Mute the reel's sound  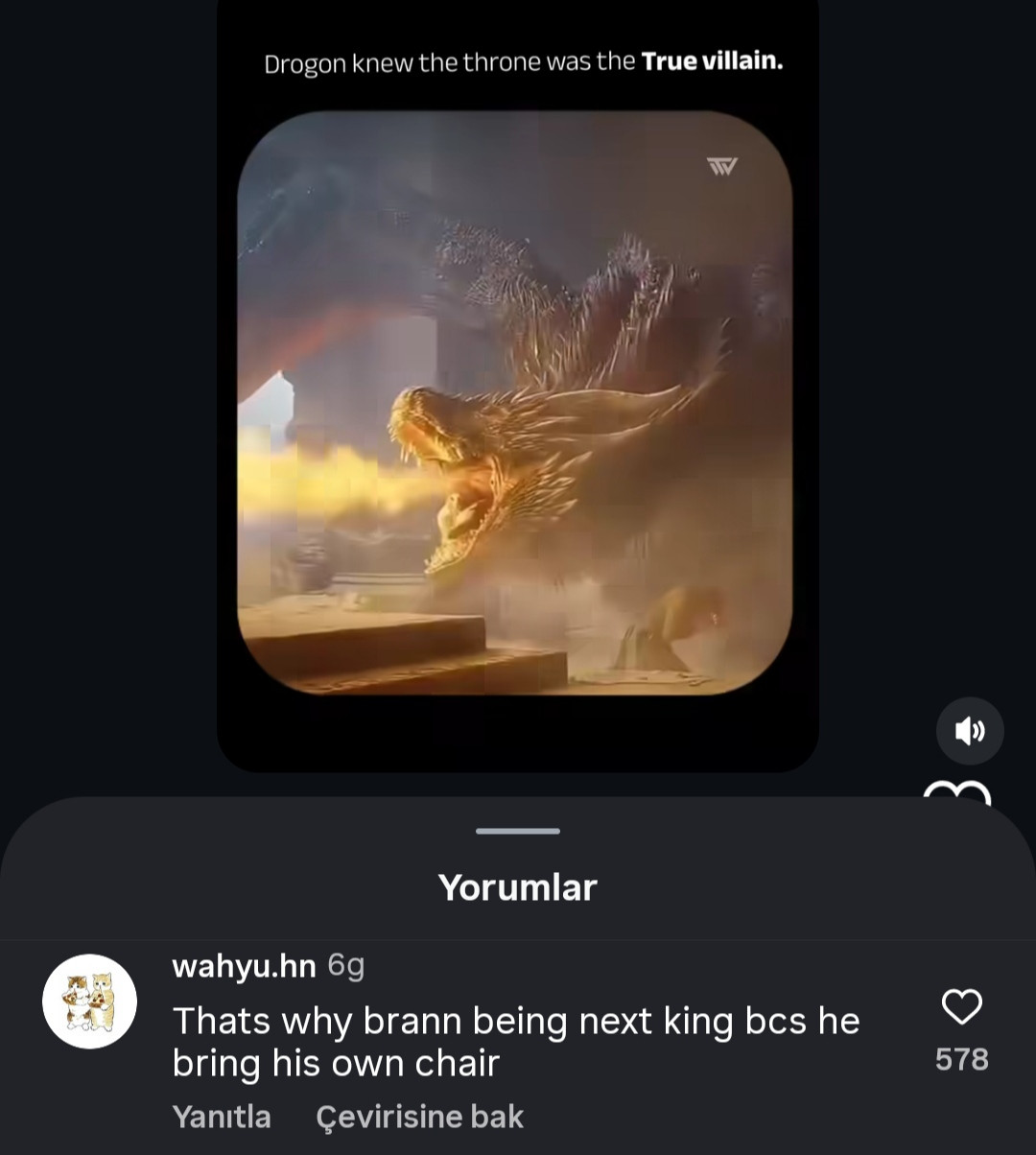[x=970, y=731]
